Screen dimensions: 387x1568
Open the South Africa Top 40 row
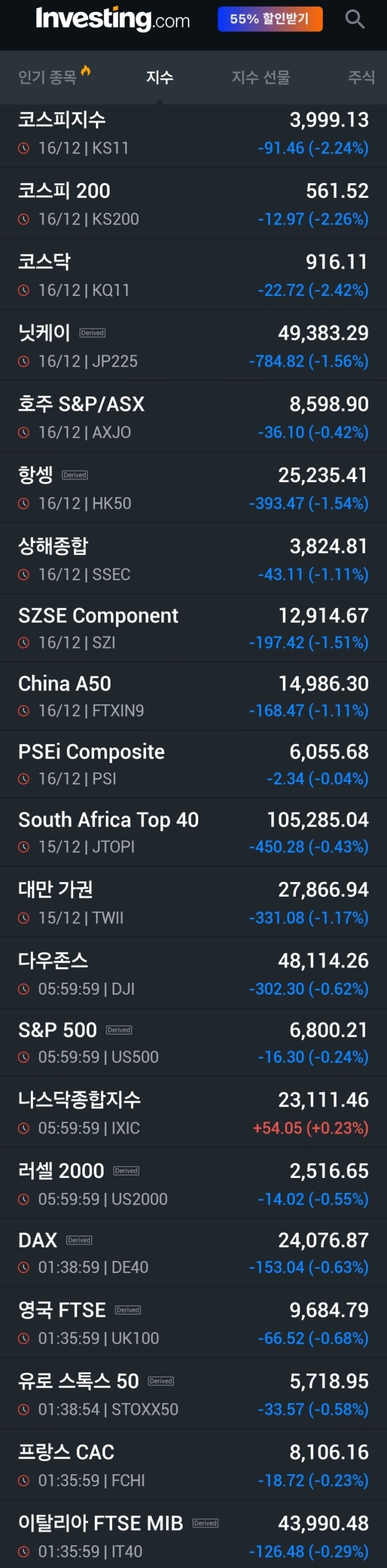(x=193, y=833)
